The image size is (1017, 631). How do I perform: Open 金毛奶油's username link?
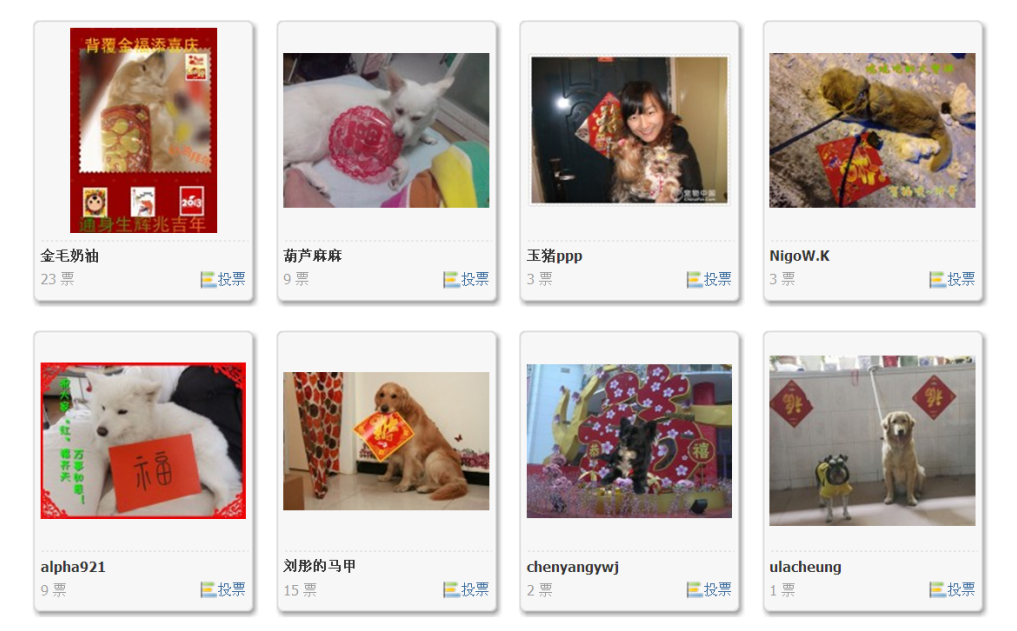pos(70,256)
